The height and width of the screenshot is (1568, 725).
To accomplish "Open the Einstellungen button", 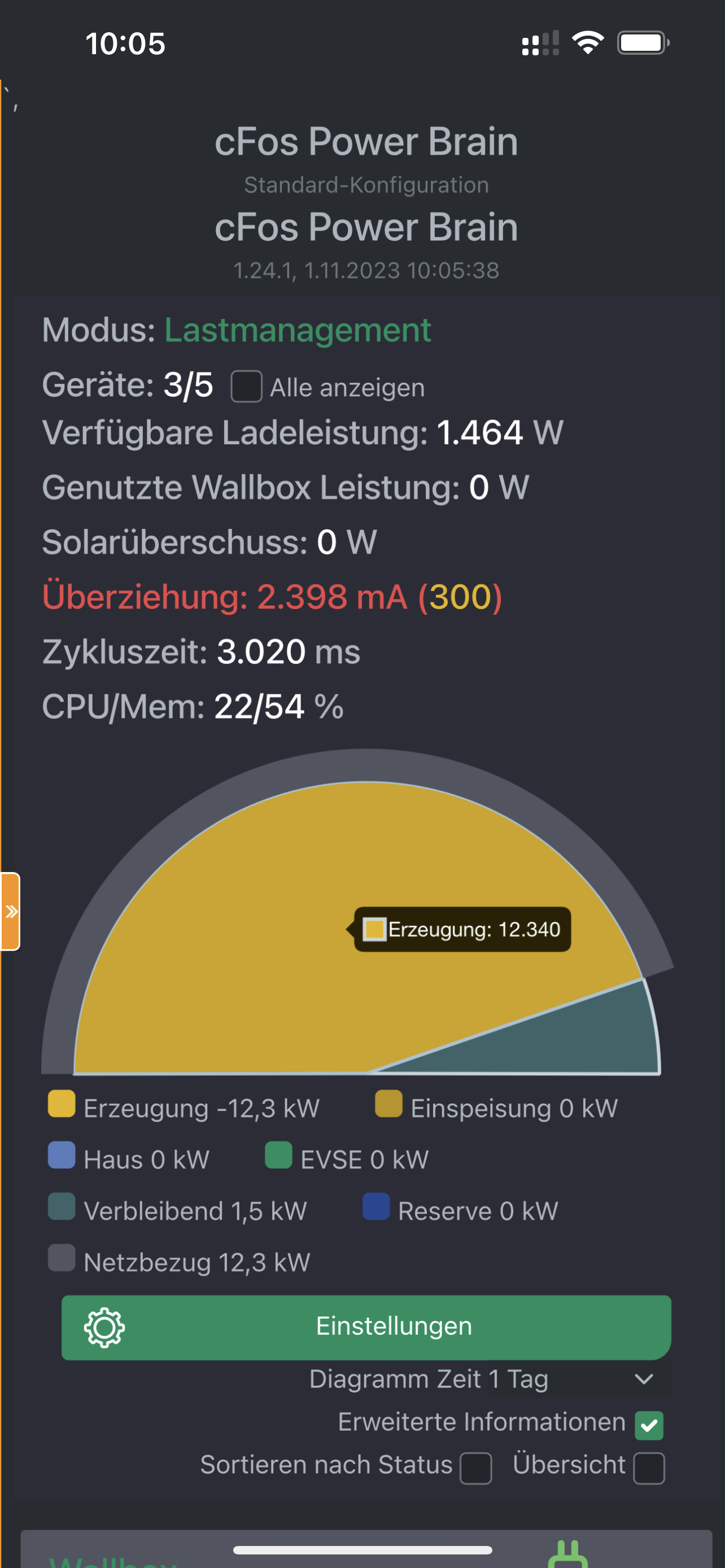I will coord(366,1328).
